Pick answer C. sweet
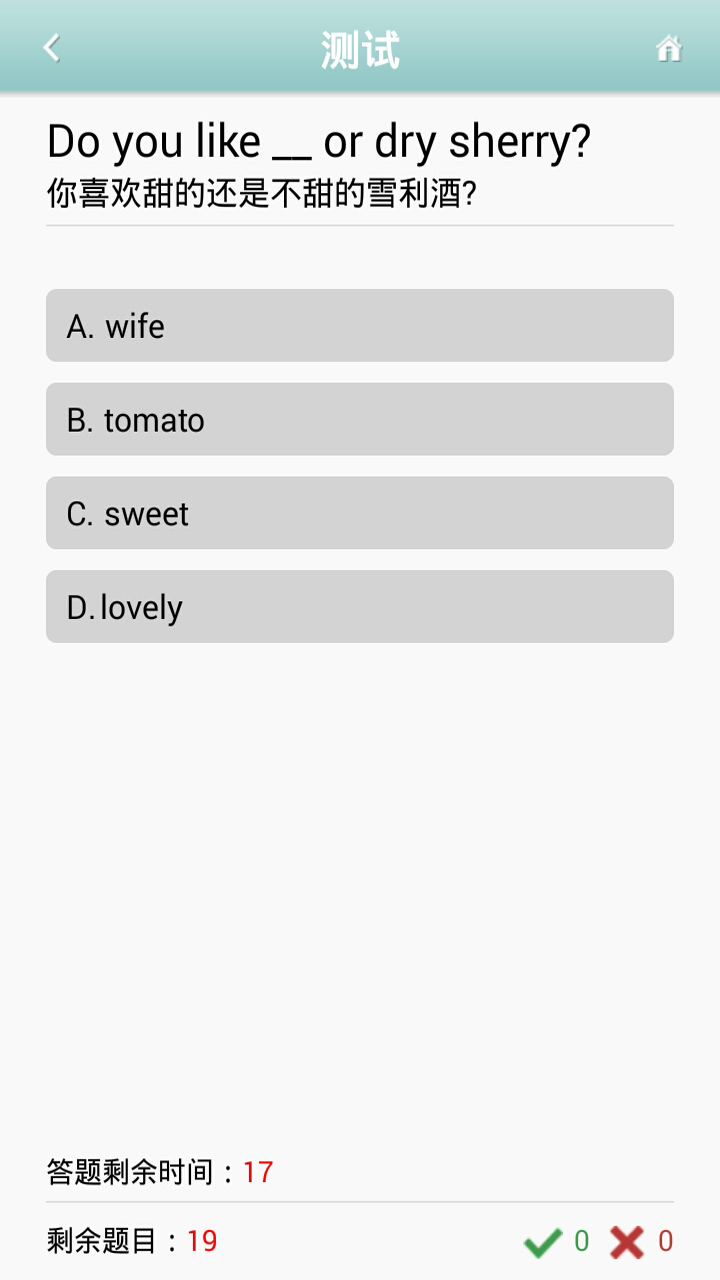This screenshot has width=720, height=1280. click(x=360, y=513)
